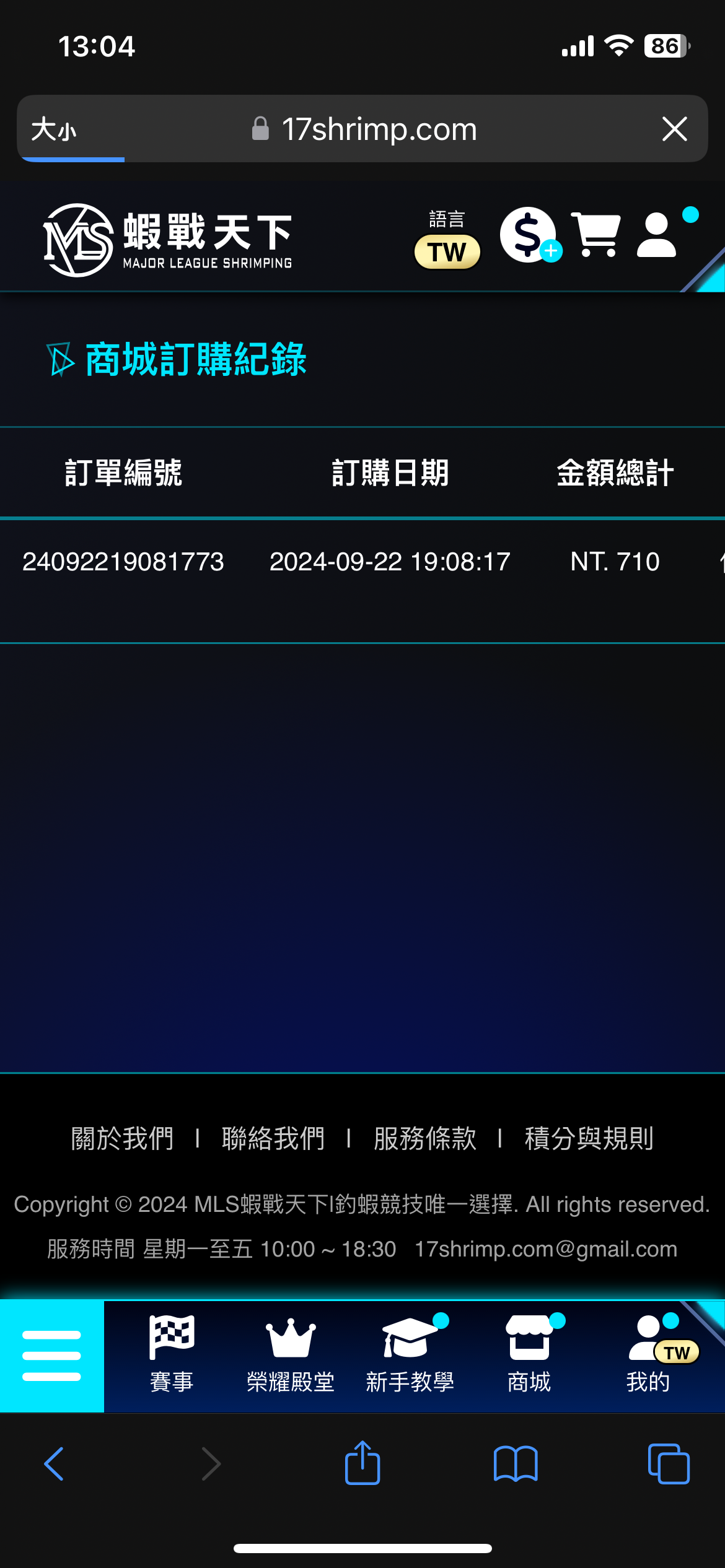
Task: Open the 聯絡我們 link
Action: point(273,1138)
